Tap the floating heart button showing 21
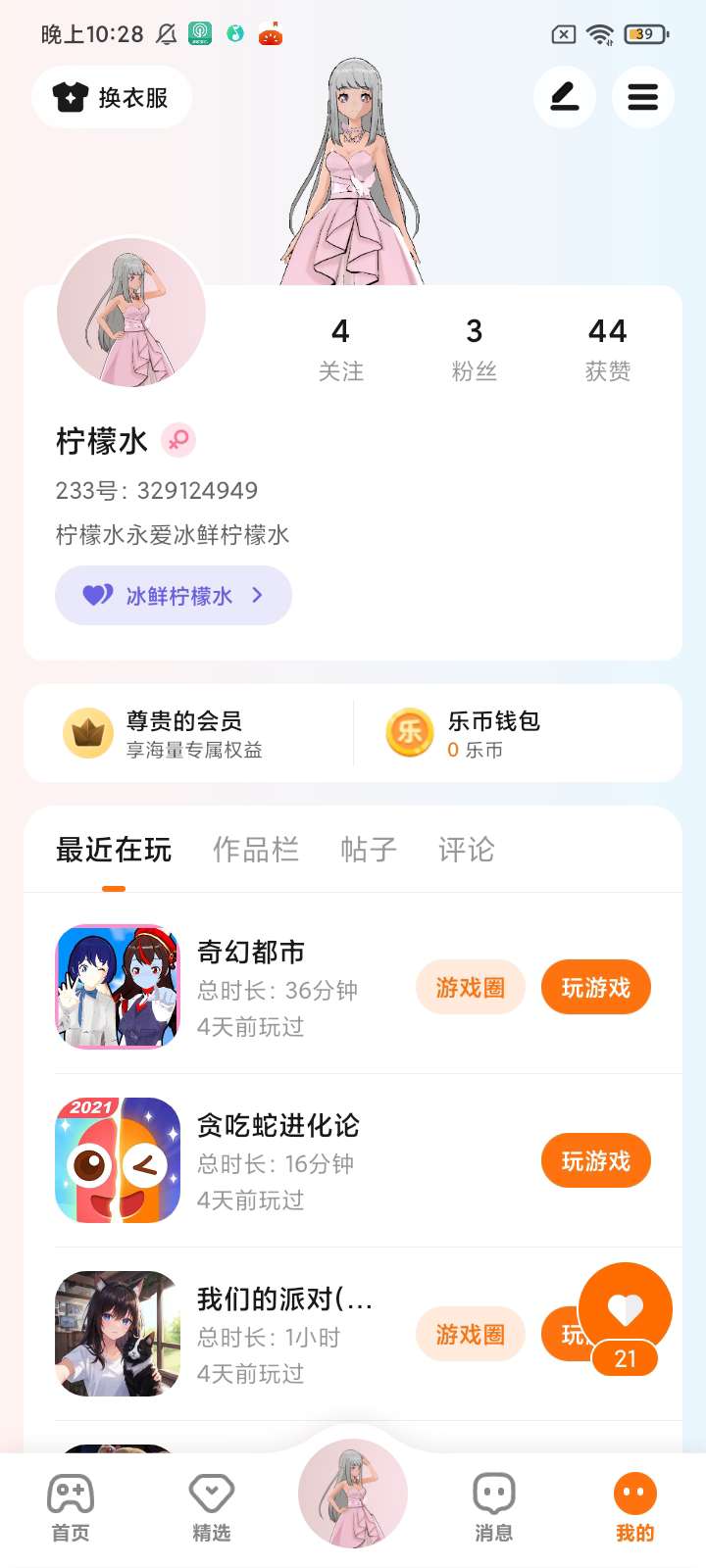Viewport: 706px width, 1568px height. [x=626, y=1318]
